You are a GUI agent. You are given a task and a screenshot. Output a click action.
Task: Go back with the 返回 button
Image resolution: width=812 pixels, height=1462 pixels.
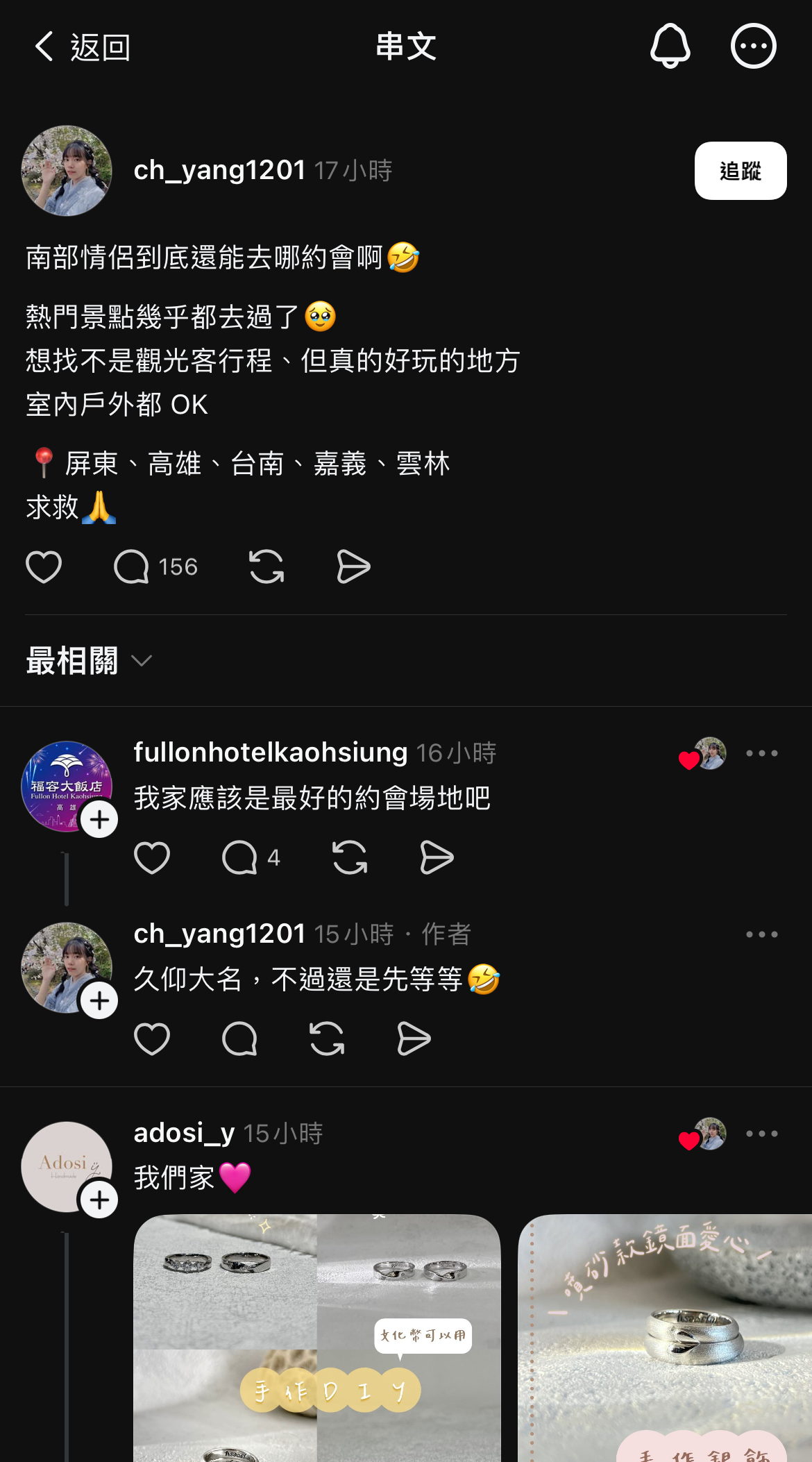click(x=81, y=47)
